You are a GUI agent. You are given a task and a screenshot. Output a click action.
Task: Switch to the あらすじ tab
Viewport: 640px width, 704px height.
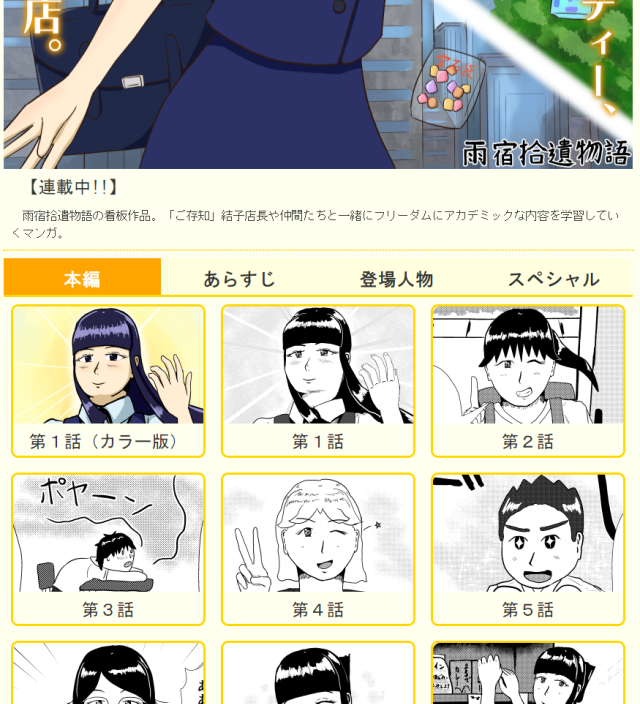tap(239, 279)
